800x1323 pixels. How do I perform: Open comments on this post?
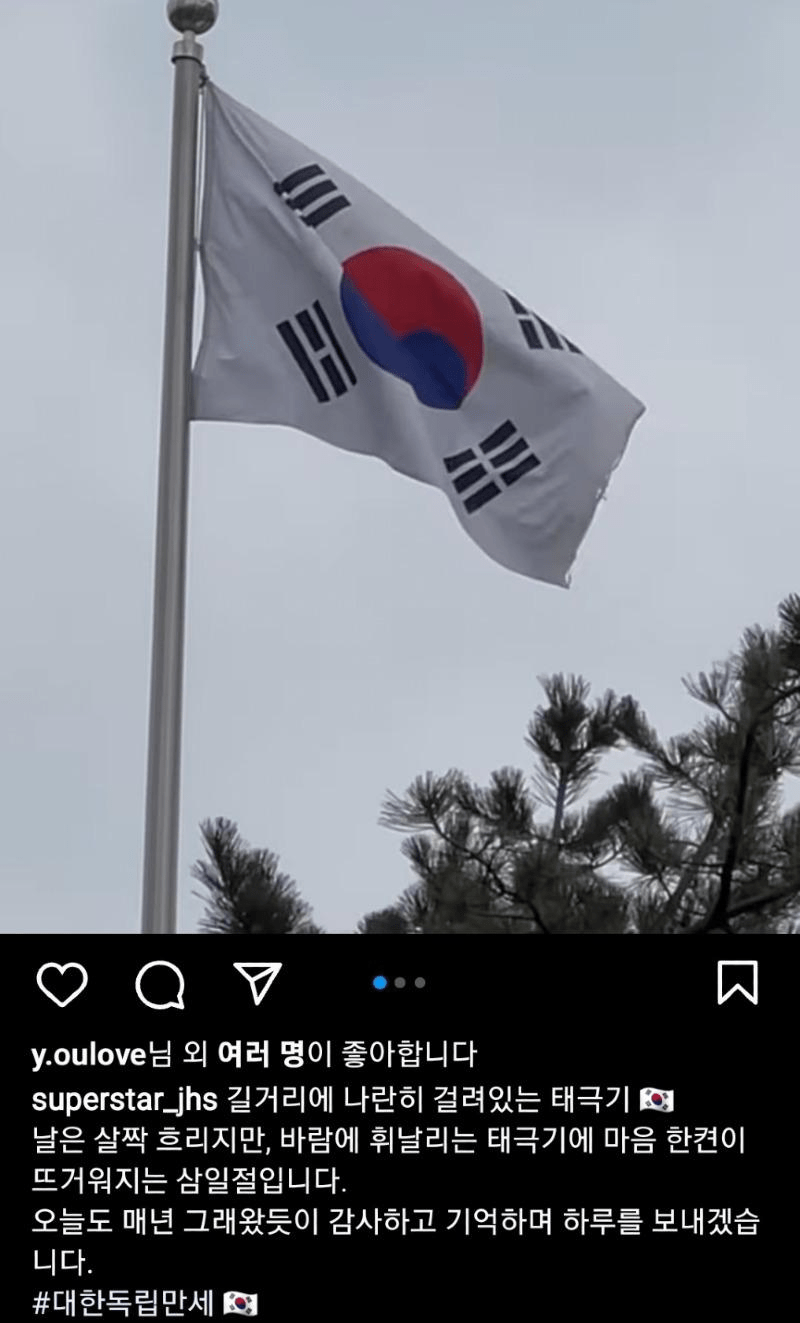(x=160, y=984)
